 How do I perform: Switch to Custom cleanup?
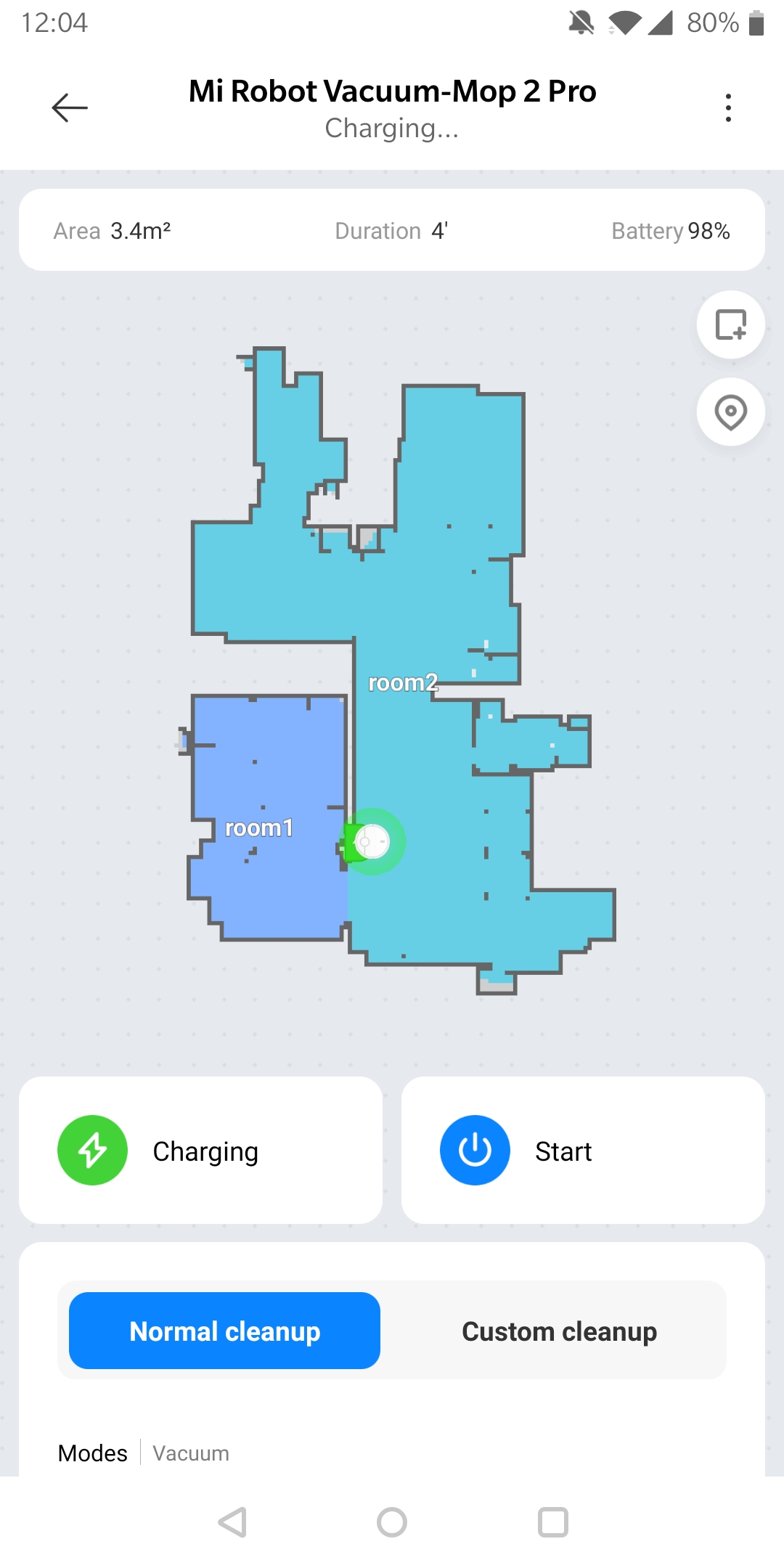[559, 1331]
